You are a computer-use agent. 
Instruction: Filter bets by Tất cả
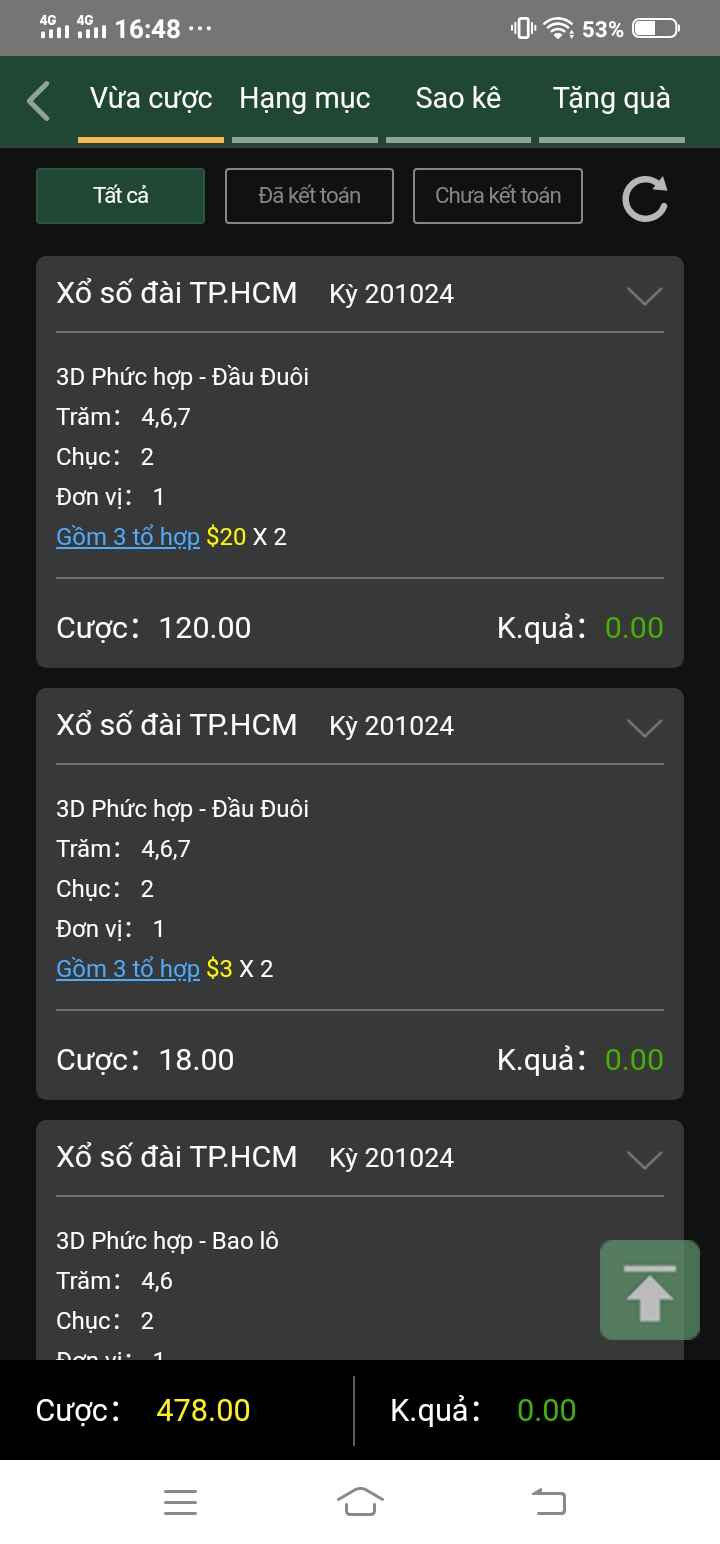click(121, 196)
